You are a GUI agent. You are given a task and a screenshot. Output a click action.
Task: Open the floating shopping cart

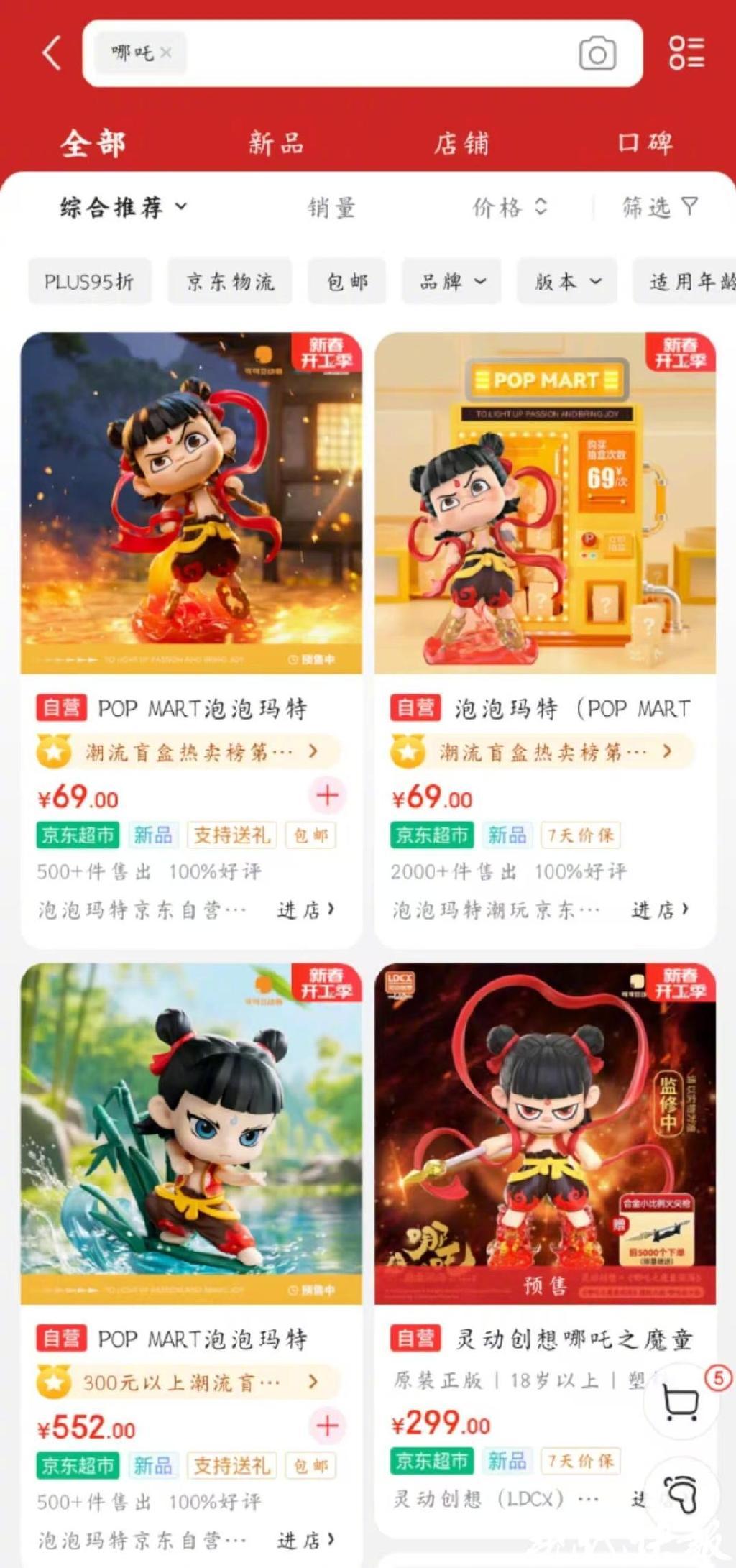680,1401
